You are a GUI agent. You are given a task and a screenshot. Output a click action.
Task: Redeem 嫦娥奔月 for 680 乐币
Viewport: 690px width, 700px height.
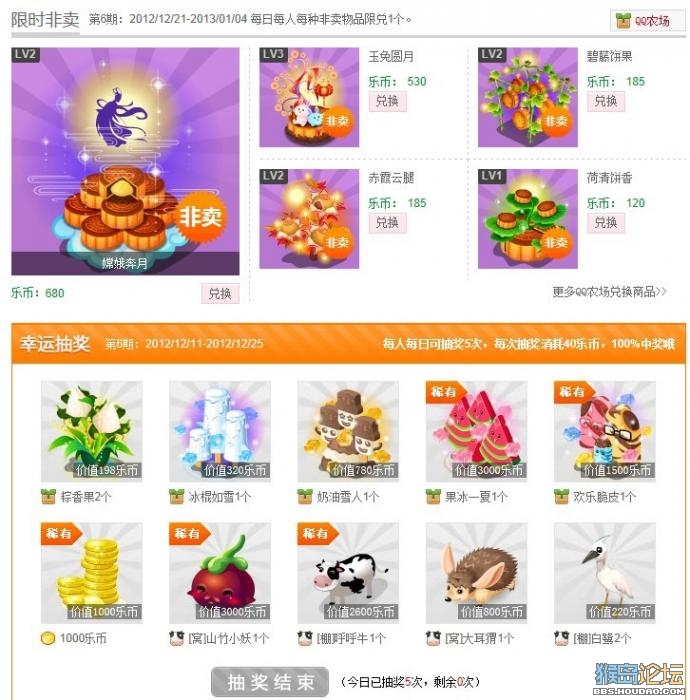pos(220,293)
